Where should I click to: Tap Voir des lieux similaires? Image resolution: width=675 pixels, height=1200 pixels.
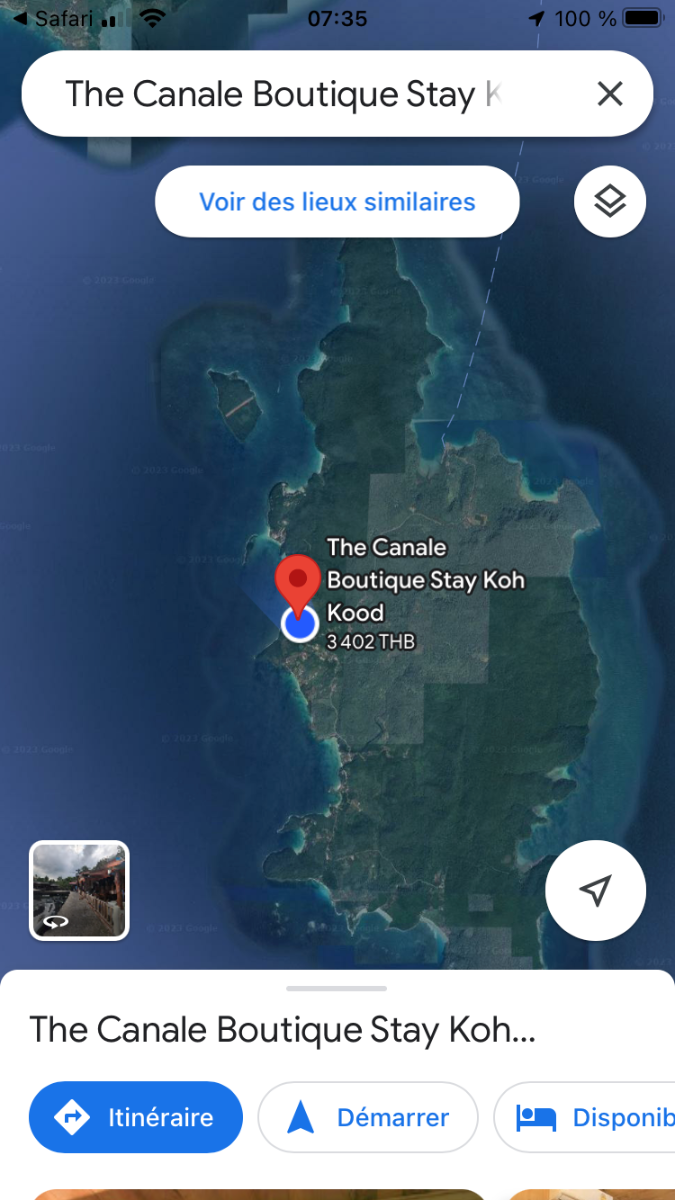[337, 202]
